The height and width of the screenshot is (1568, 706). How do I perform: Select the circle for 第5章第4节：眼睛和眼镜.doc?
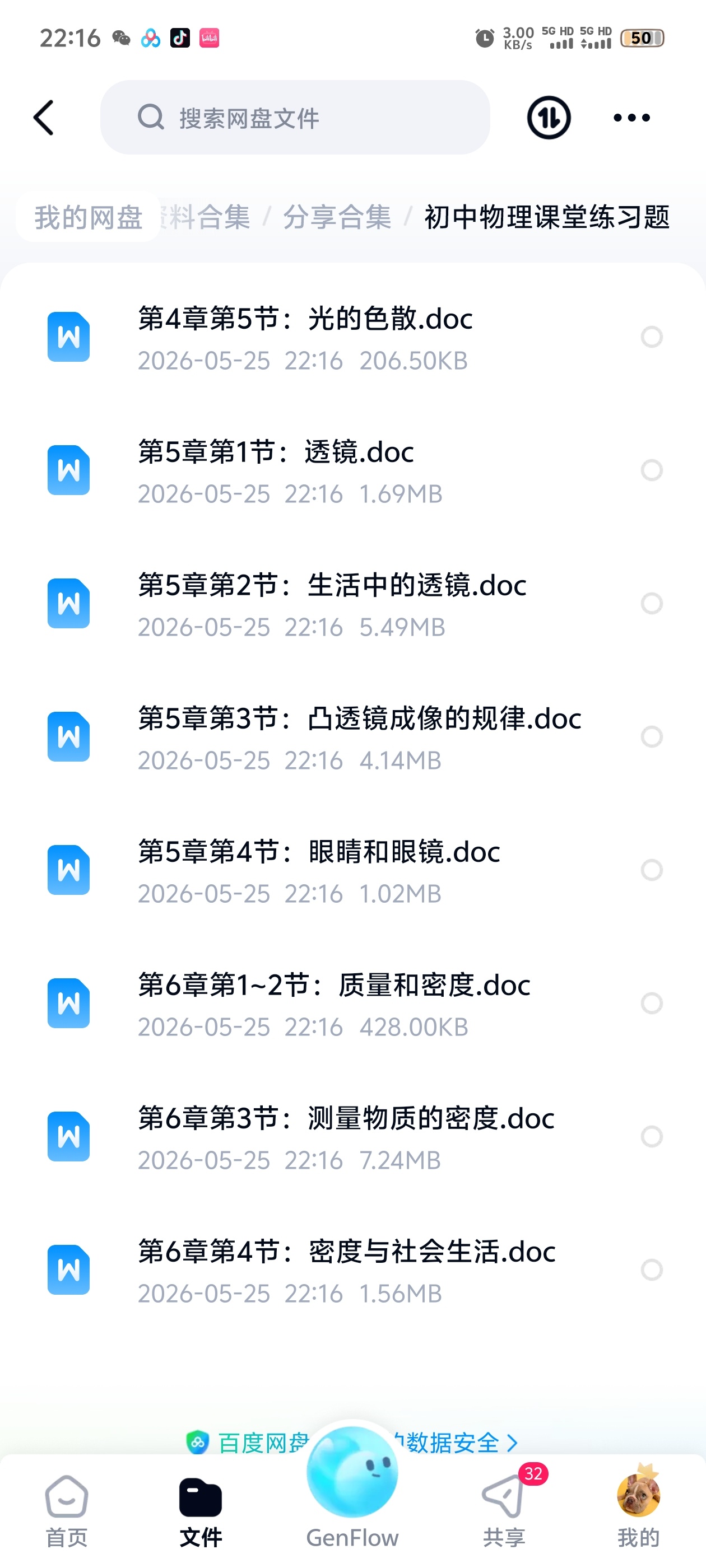point(651,870)
